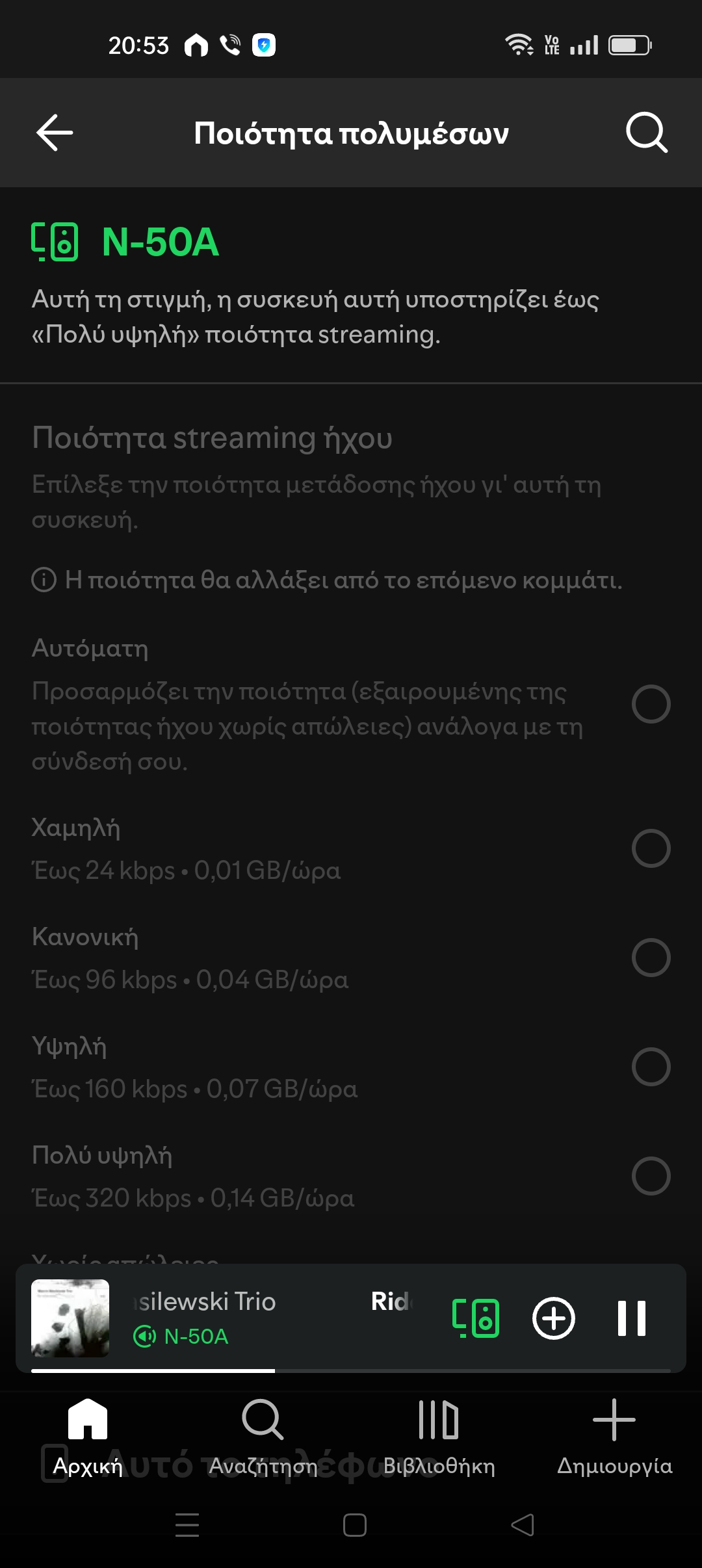Choose Πολύ υψηλή streaming quality

(x=651, y=1176)
